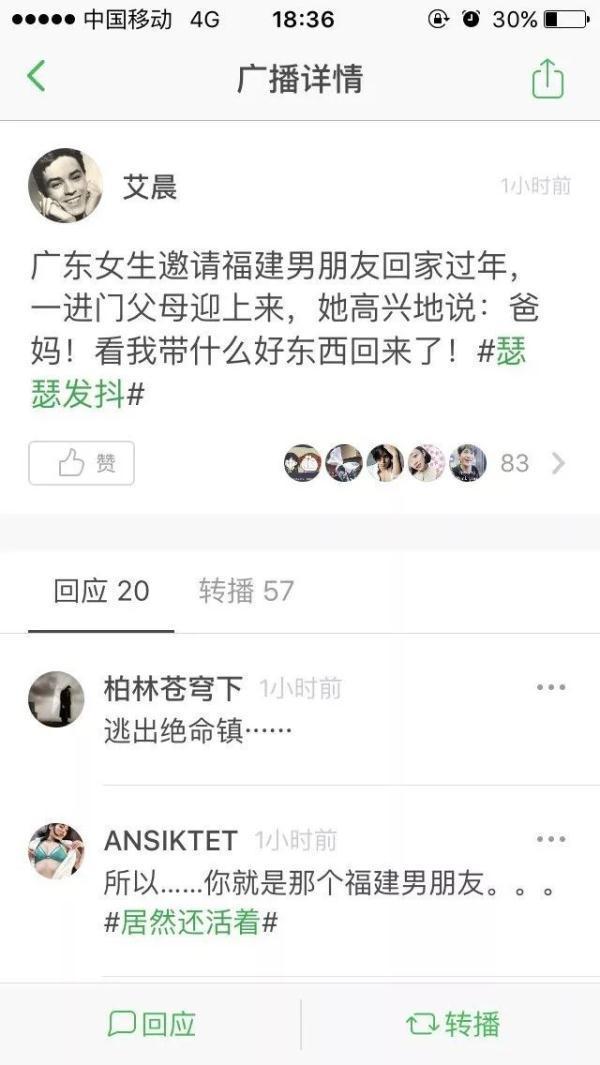The height and width of the screenshot is (1065, 600).
Task: Repost using the 转播 button
Action: point(452,1024)
